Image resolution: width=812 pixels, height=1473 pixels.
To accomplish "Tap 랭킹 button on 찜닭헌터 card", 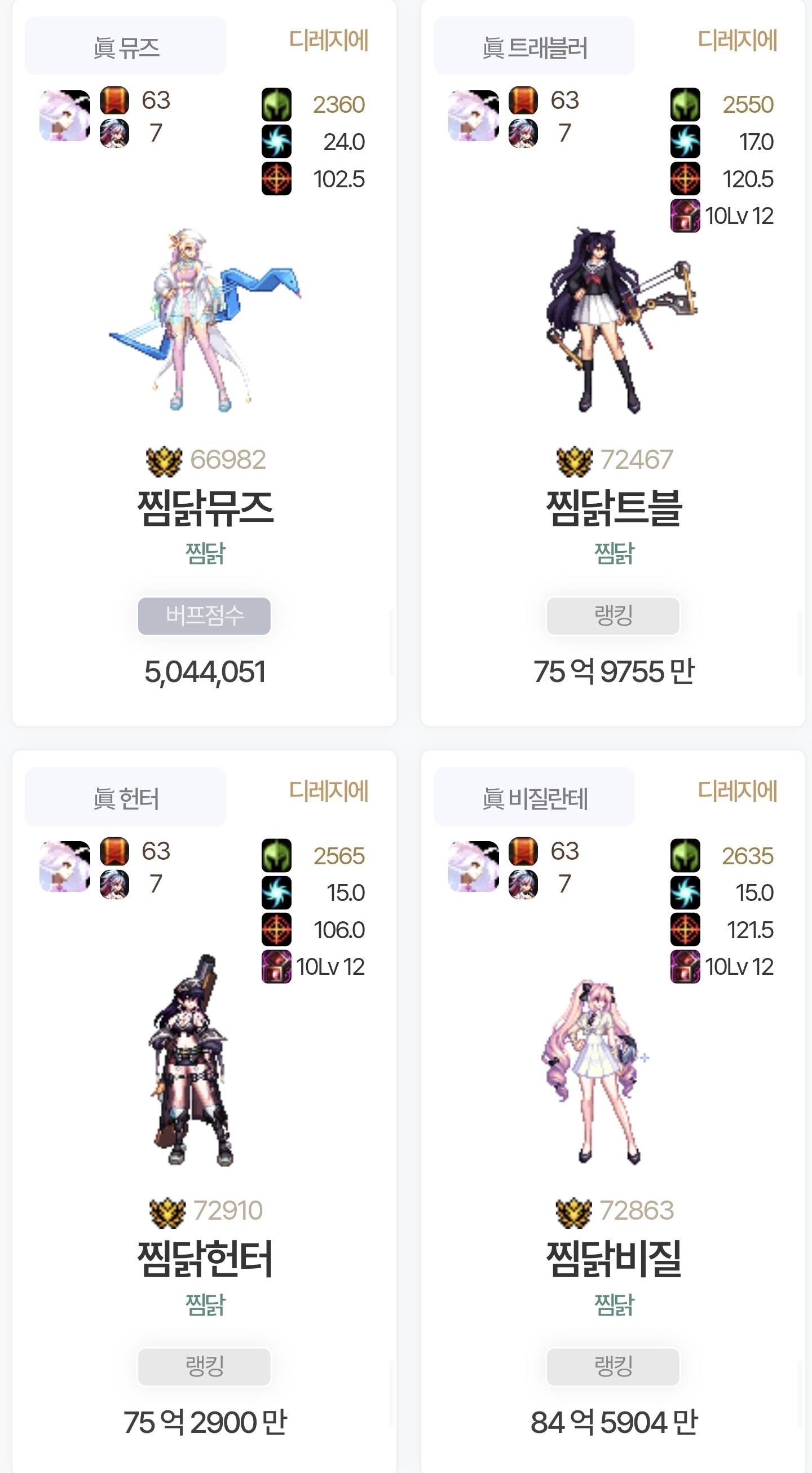I will pos(204,1366).
